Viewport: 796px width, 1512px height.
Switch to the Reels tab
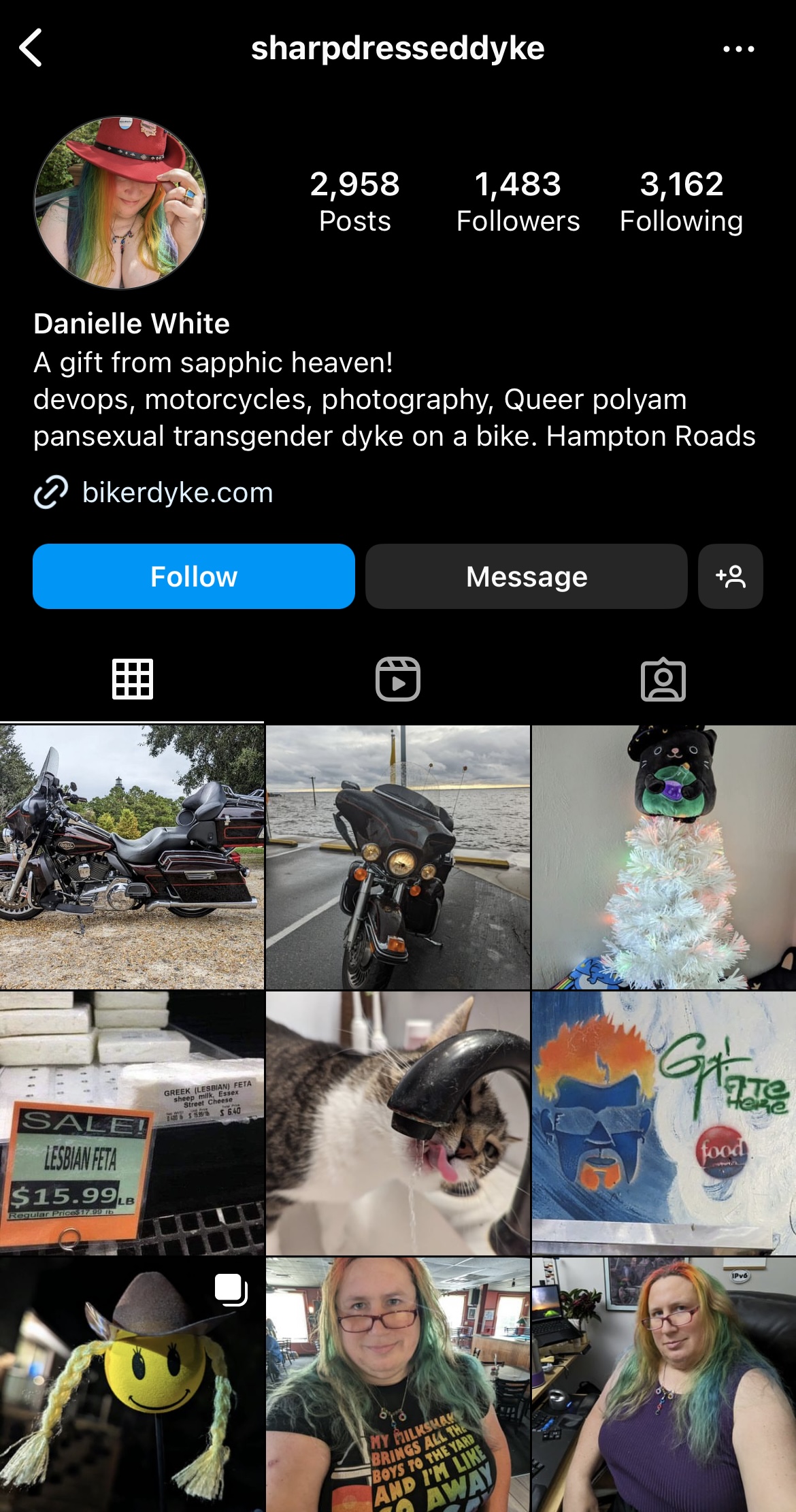(398, 679)
